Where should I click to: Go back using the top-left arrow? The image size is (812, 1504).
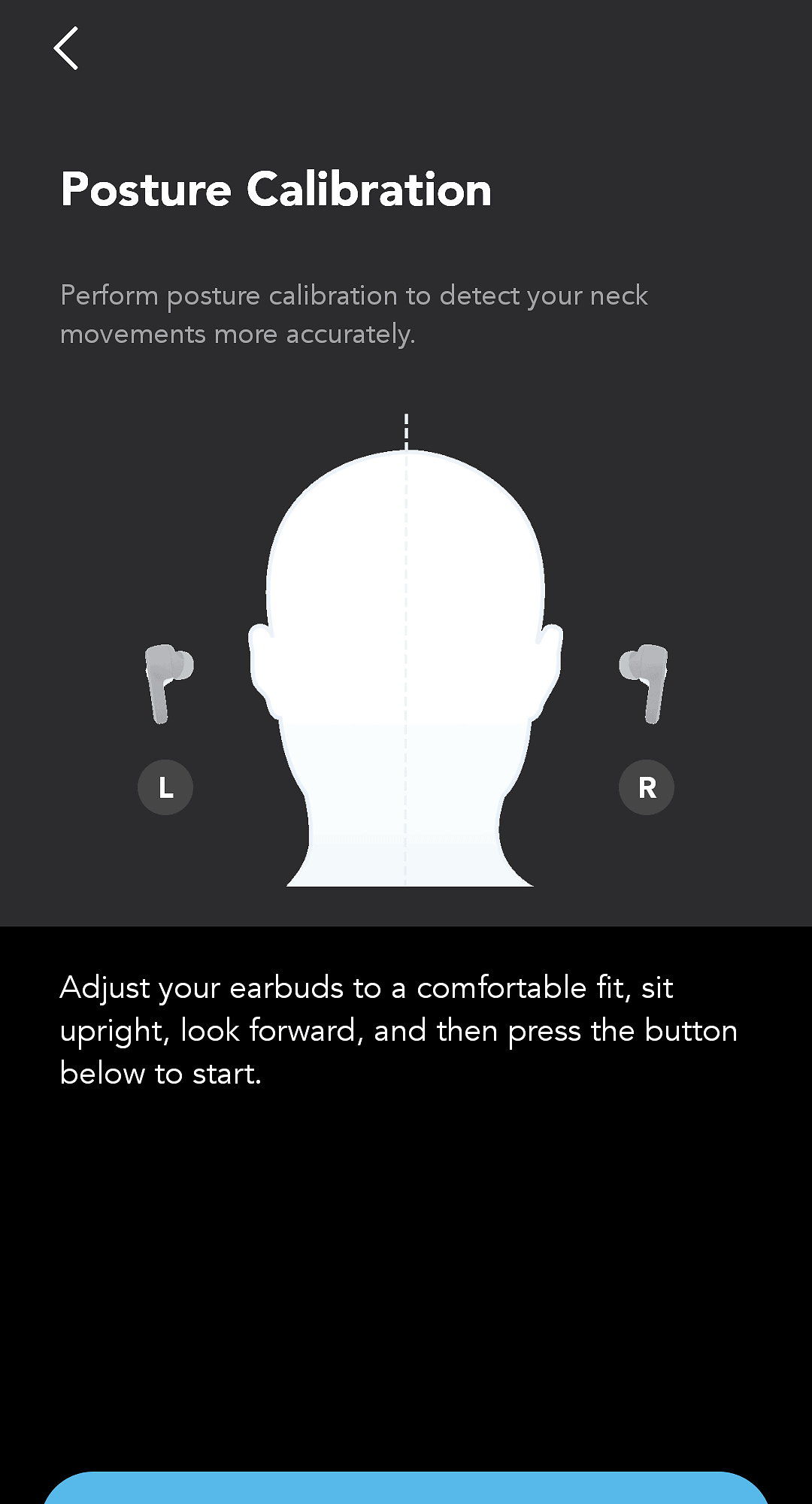(x=66, y=48)
